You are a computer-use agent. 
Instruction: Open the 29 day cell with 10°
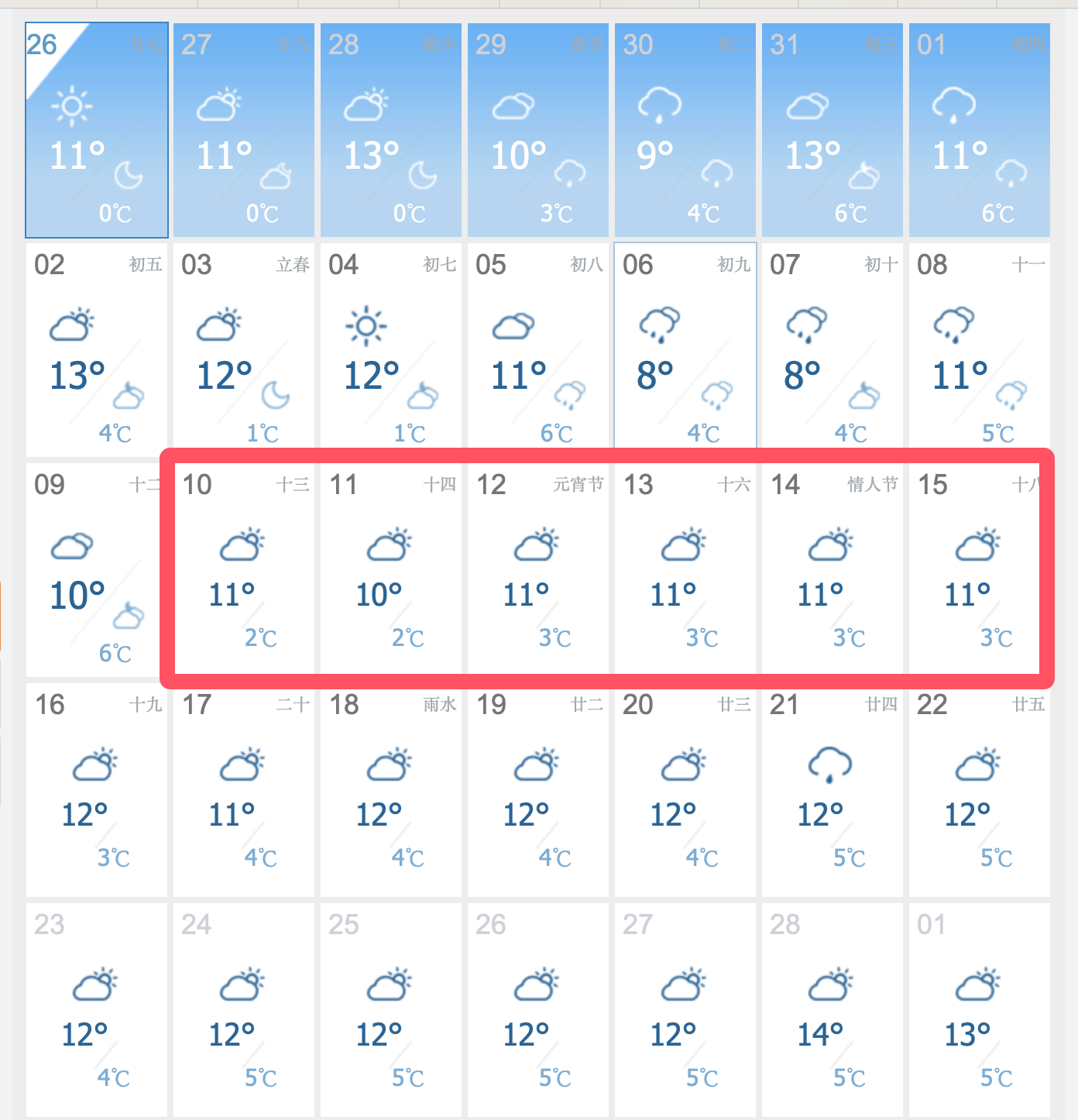pos(538,130)
